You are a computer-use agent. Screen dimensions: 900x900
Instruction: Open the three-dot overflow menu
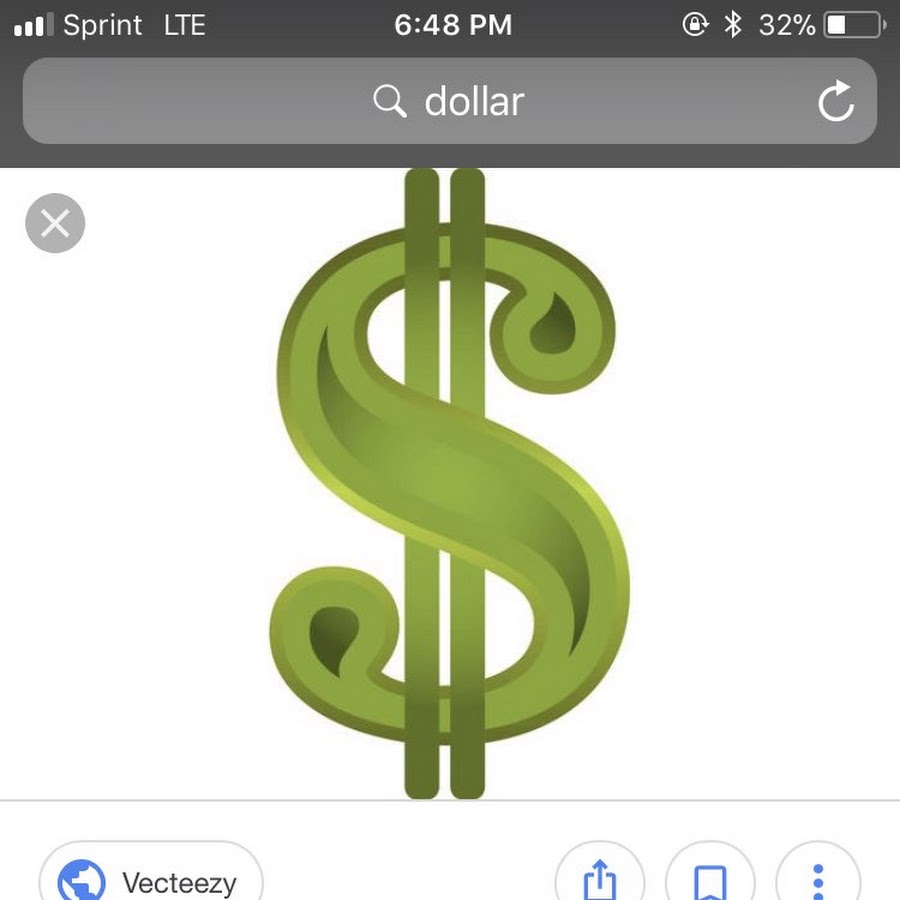pos(818,878)
